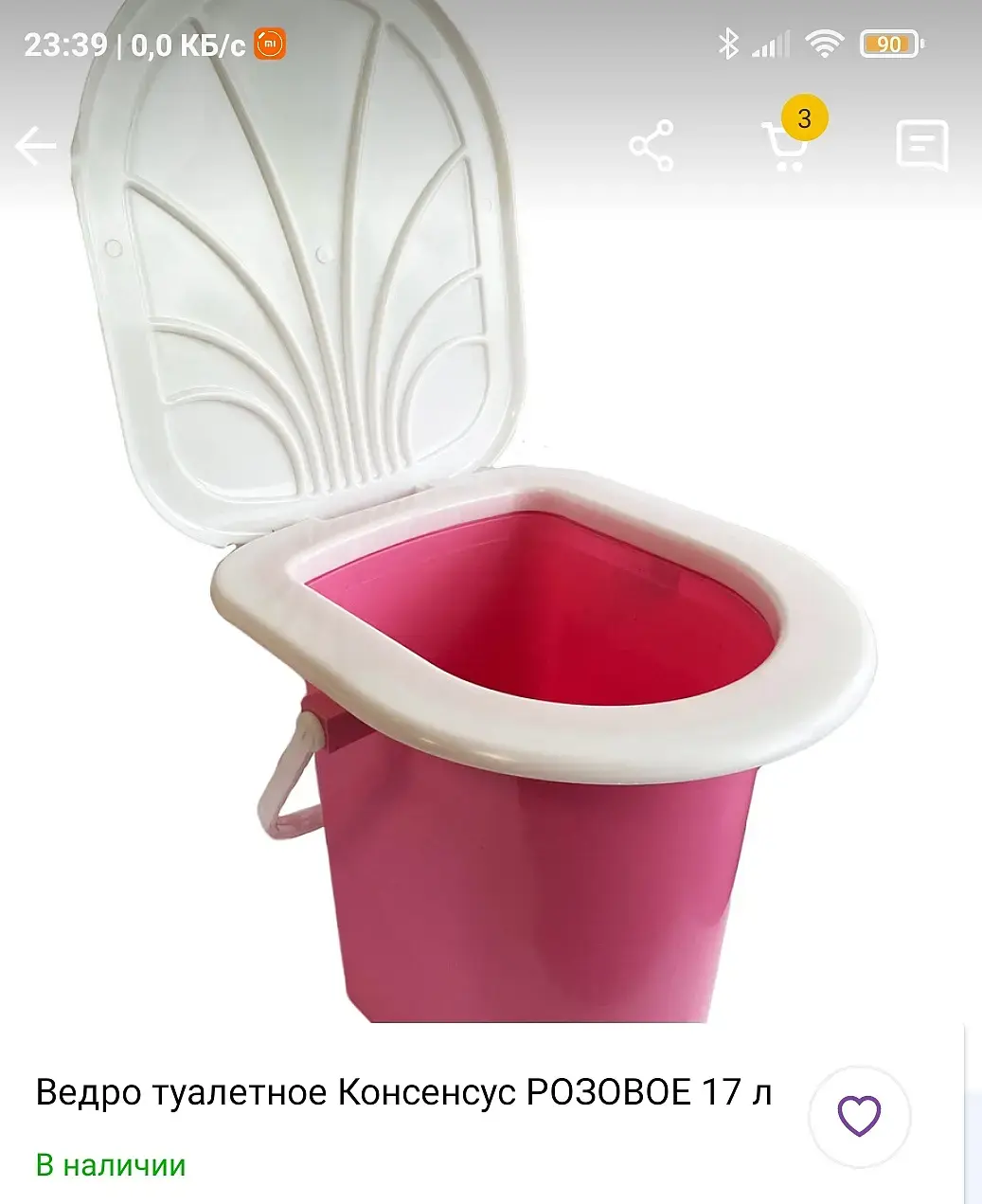The height and width of the screenshot is (1204, 982).
Task: Add product to favorites with heart
Action: point(859,1116)
